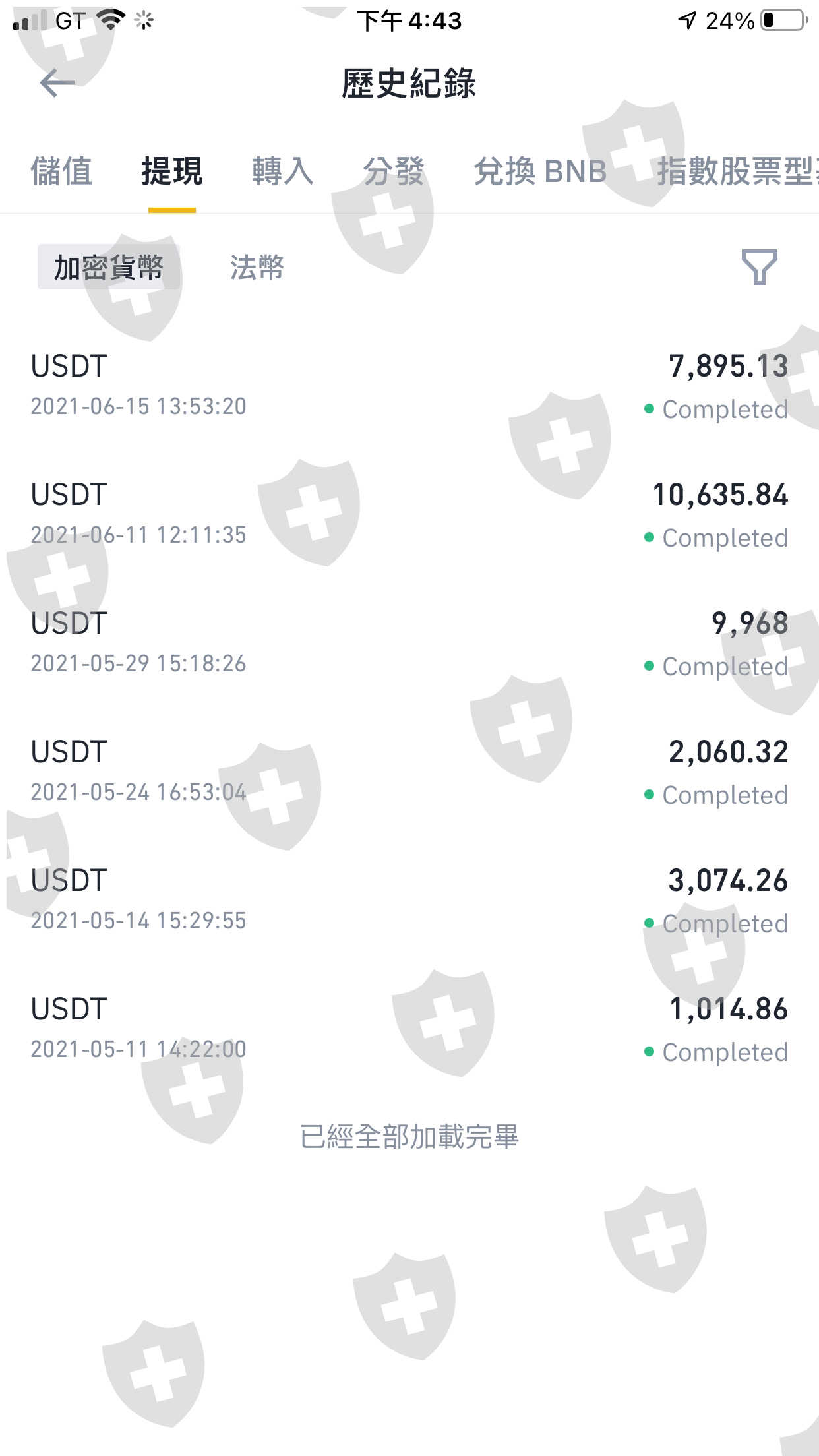
Task: Open the 10,635.84 USDT withdrawal record
Action: [409, 514]
